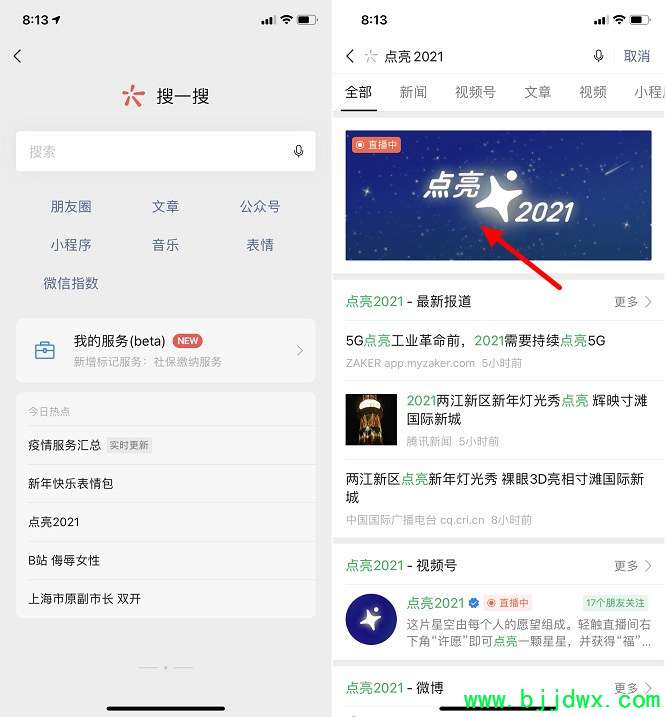
Task: Select the 公众号 search category
Action: tap(259, 207)
